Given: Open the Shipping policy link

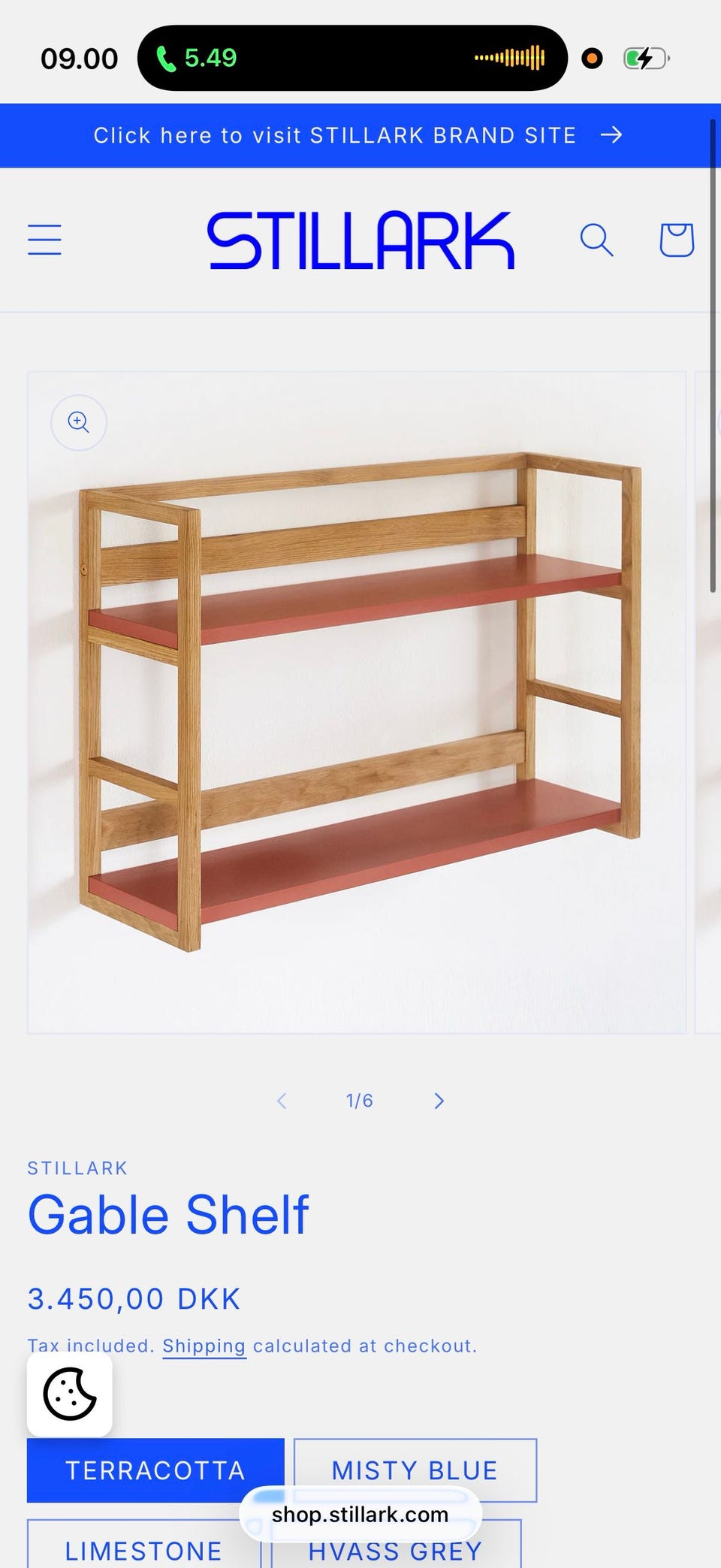Looking at the screenshot, I should 204,1346.
